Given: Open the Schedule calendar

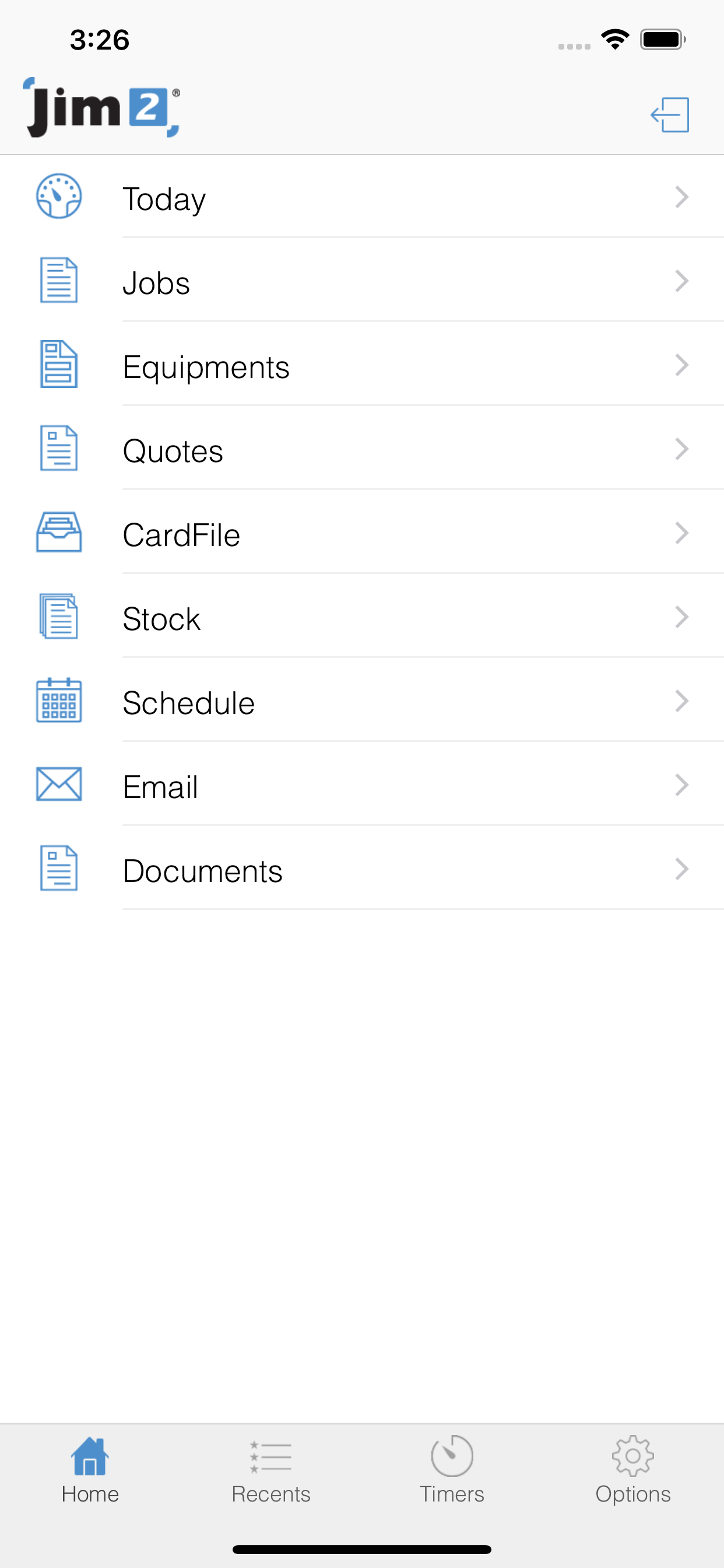Looking at the screenshot, I should coord(362,701).
